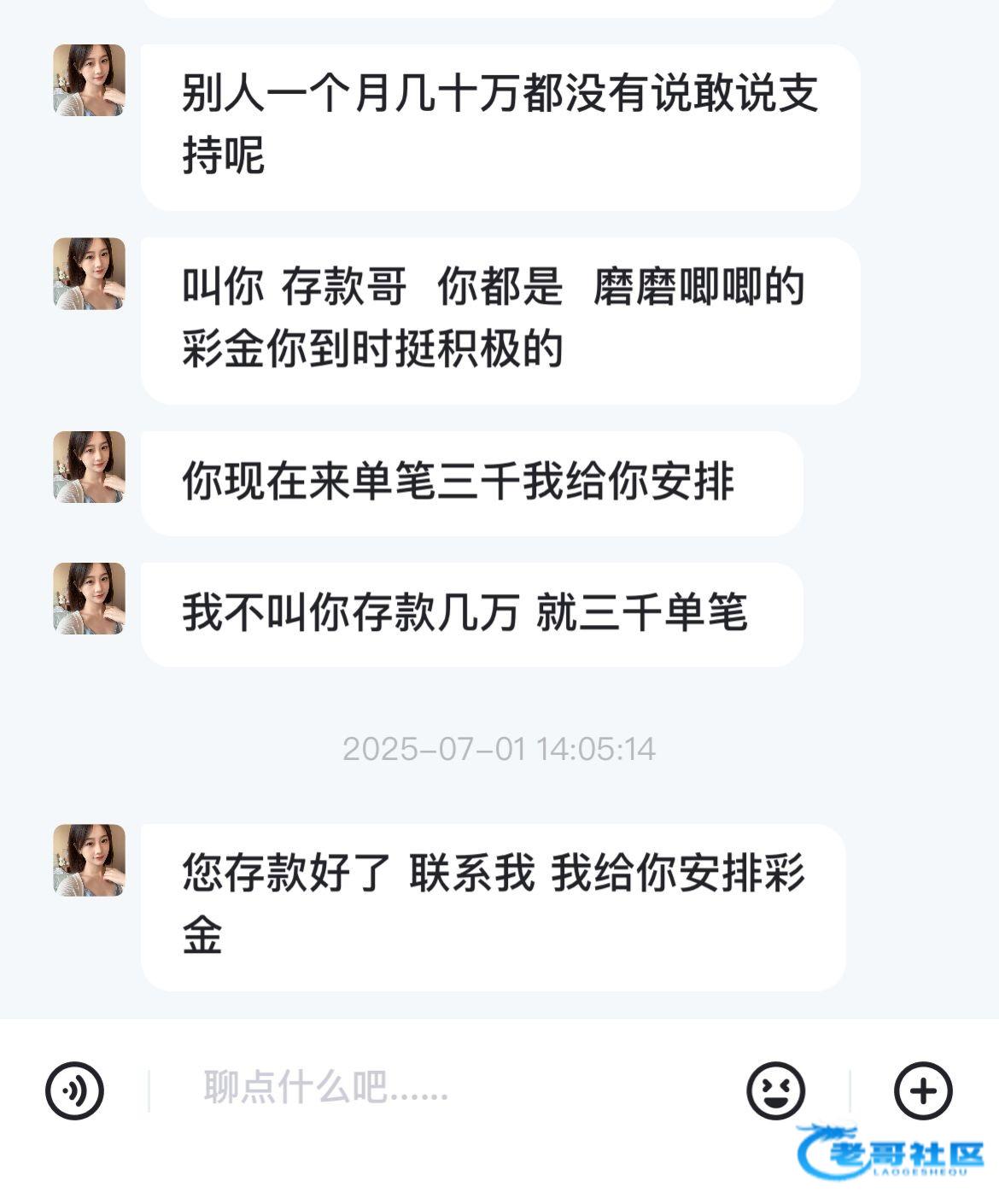Screen dimensions: 999x1204
Task: Open sender's avatar beside "您存款好了" message
Action: [x=90, y=860]
